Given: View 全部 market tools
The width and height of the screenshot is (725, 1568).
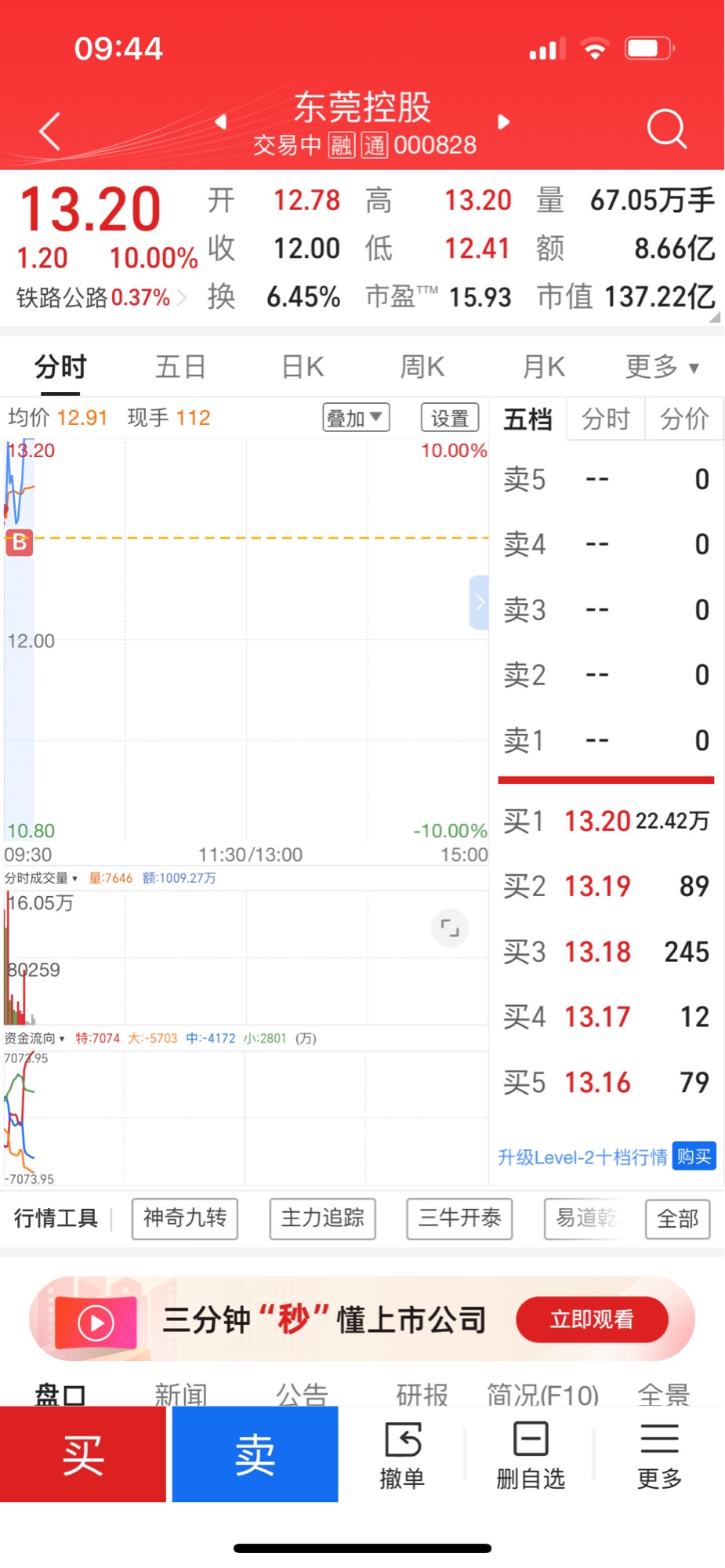Looking at the screenshot, I should click(x=678, y=1219).
